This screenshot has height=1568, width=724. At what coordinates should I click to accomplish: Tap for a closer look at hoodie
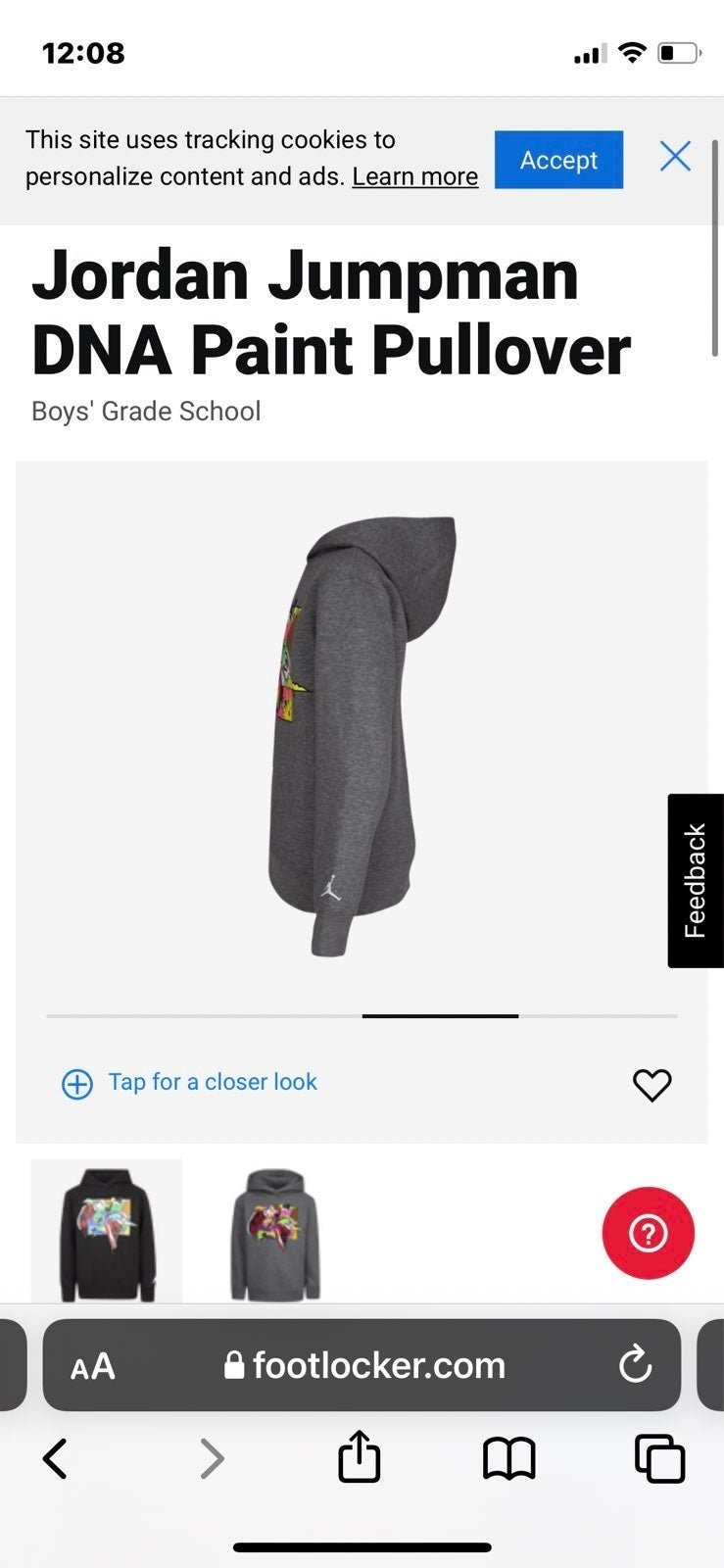(189, 1083)
